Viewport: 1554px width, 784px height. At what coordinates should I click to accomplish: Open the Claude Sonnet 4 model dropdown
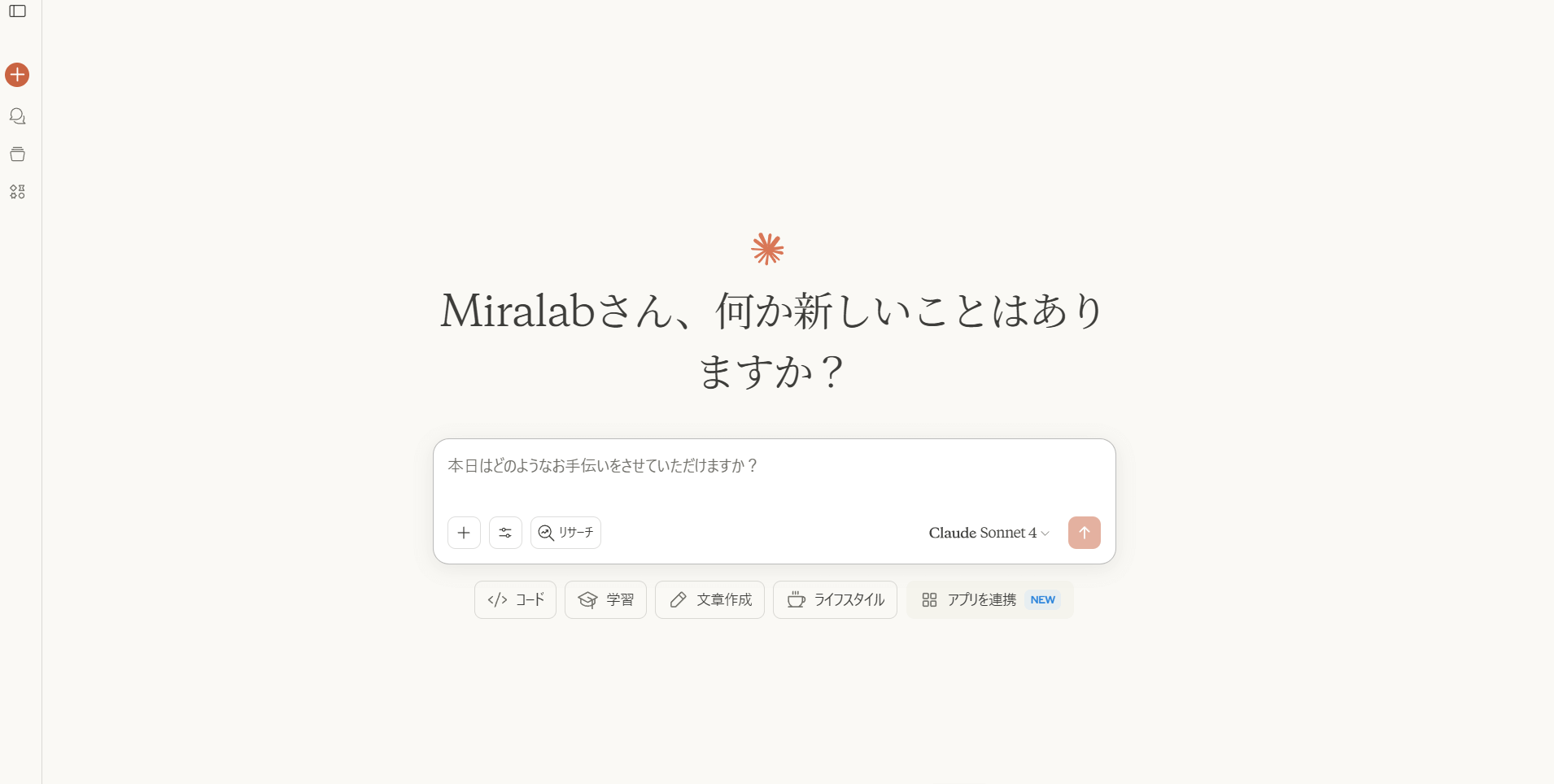coord(989,533)
